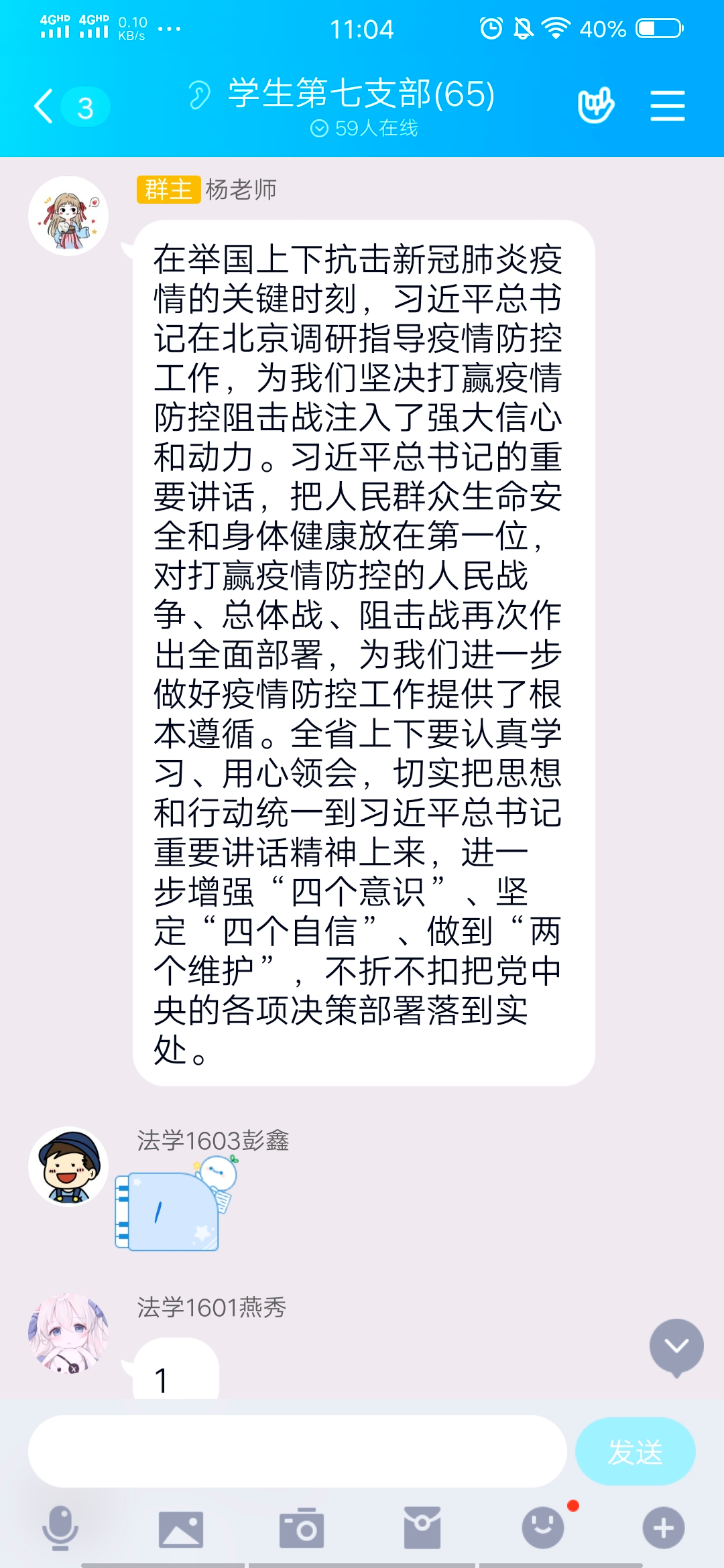Jump to the latest messages

676,1347
